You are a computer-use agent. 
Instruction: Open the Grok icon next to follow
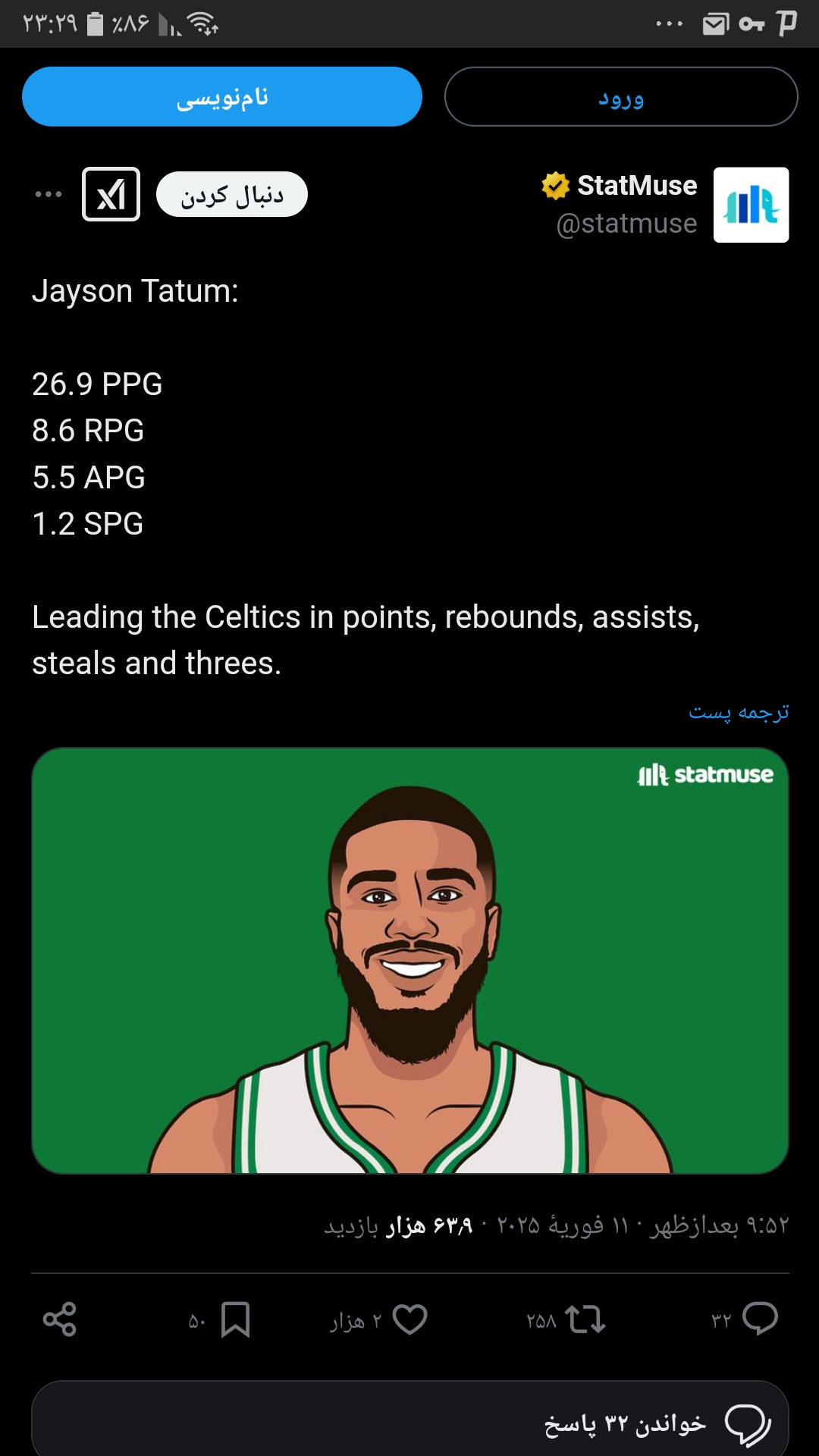[x=111, y=194]
